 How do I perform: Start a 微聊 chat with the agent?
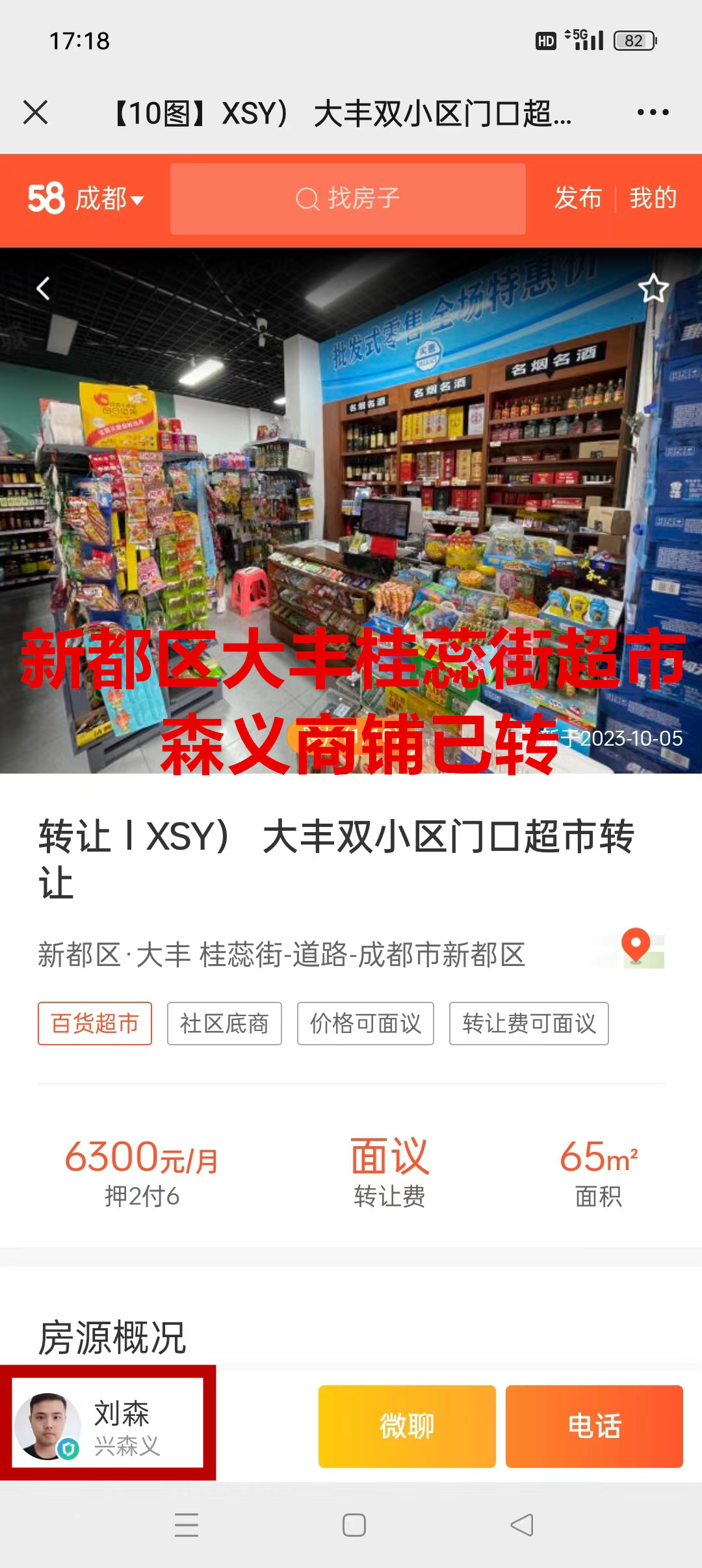point(407,1426)
